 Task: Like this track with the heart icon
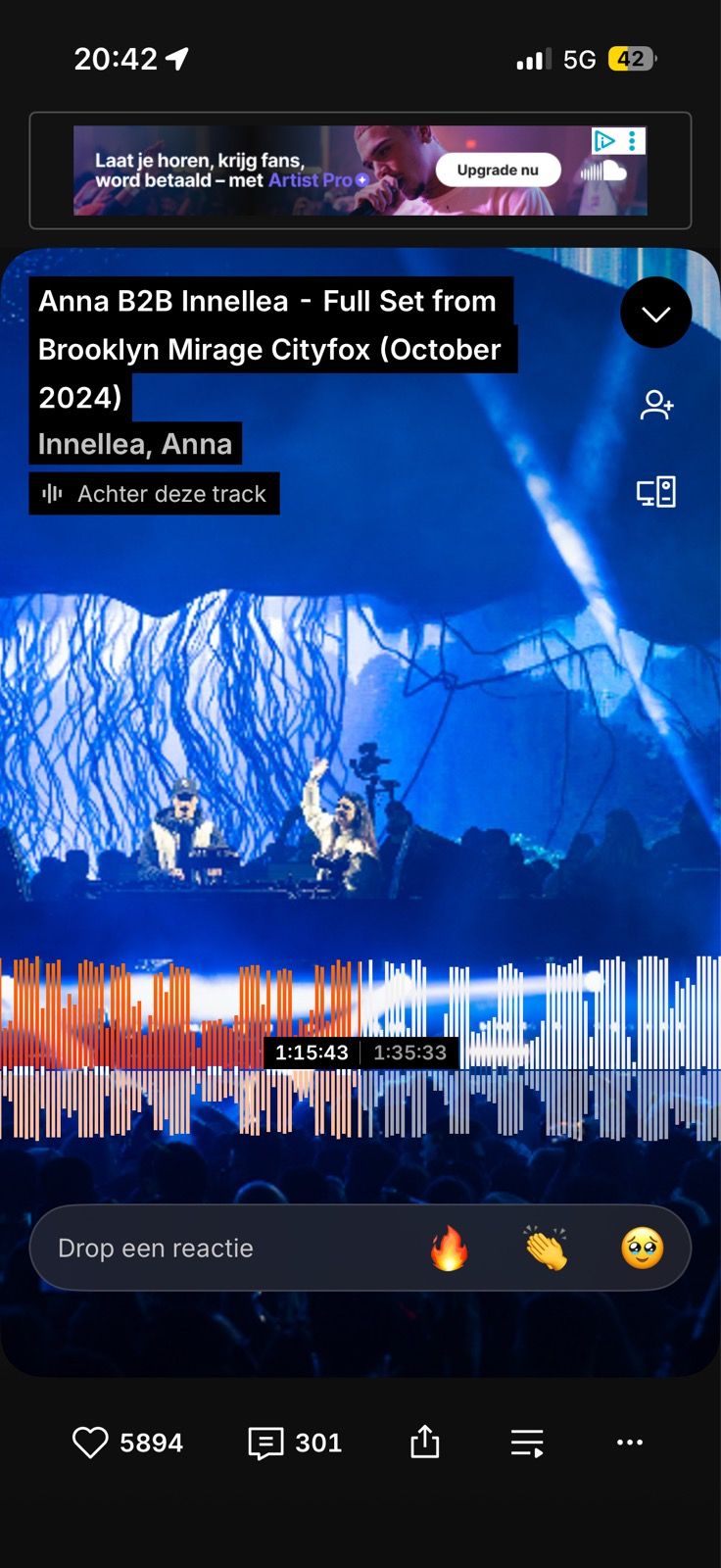click(90, 1443)
